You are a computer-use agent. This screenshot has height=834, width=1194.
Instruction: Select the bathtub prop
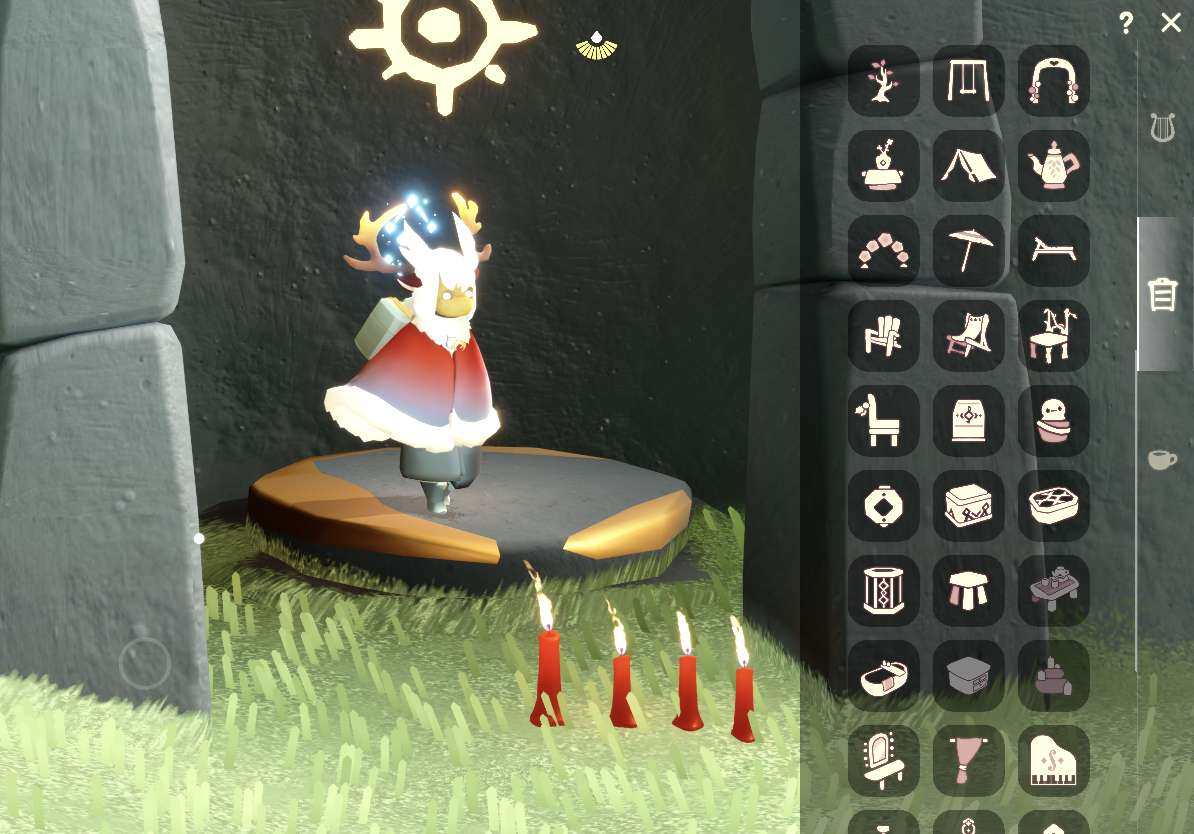point(884,675)
